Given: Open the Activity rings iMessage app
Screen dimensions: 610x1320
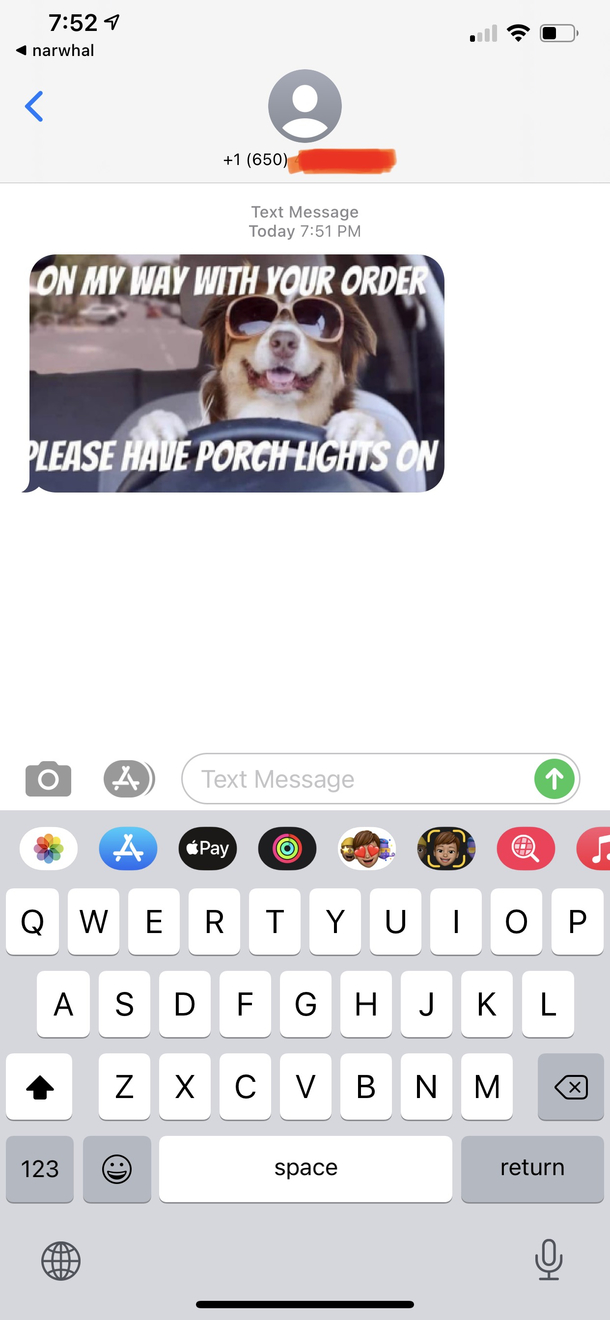Looking at the screenshot, I should (x=287, y=849).
